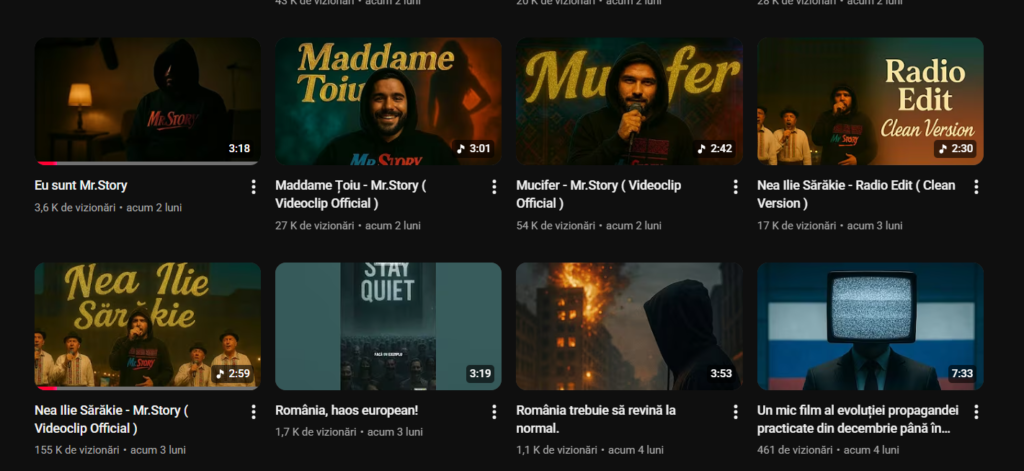Play the Maddame Țoiu videoclip thumbnail
The image size is (1024, 471).
(388, 101)
